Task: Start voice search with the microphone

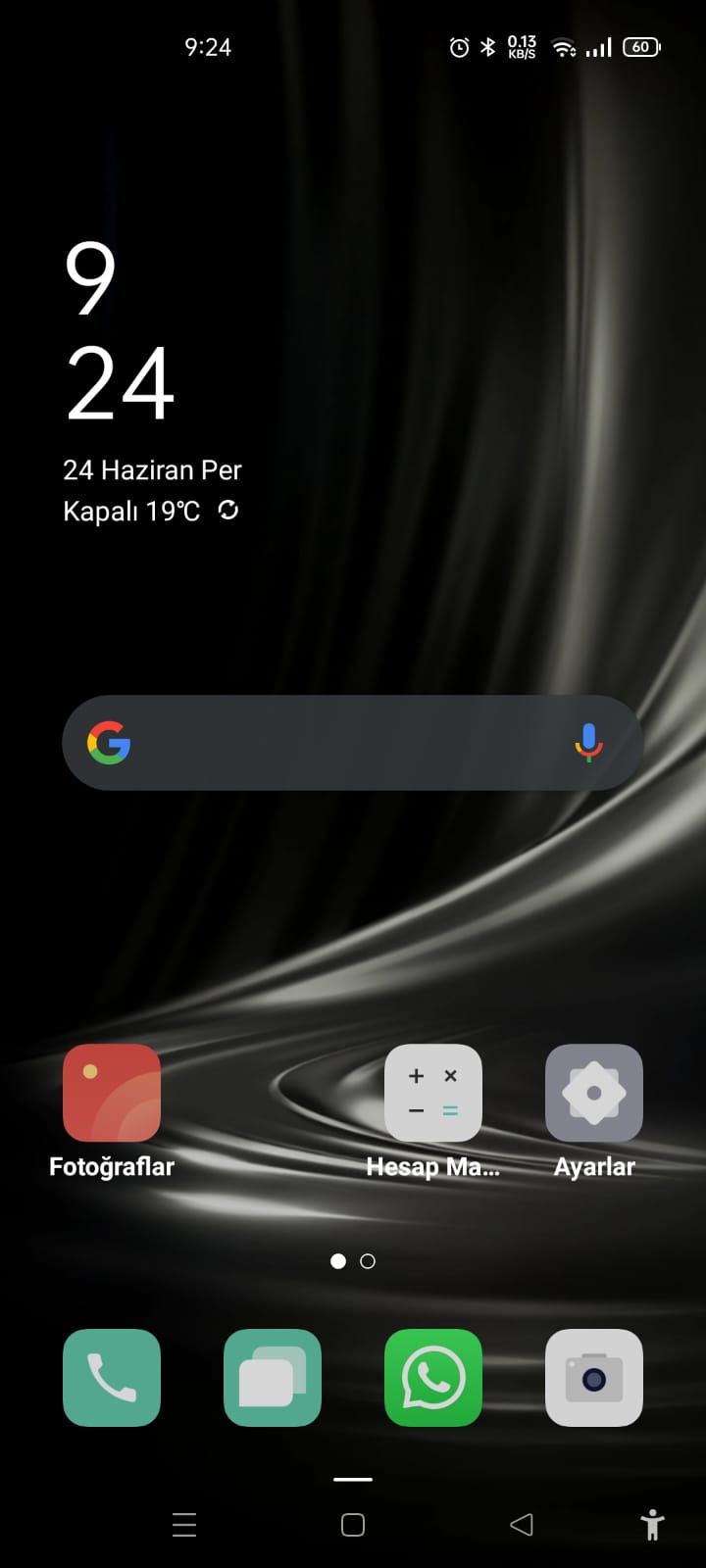Action: 588,743
